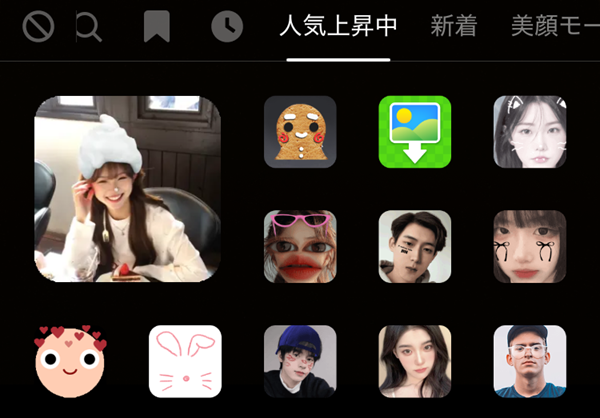Select the pink sunglasses big lips filter
Screen dimensions: 600x418
pos(300,247)
